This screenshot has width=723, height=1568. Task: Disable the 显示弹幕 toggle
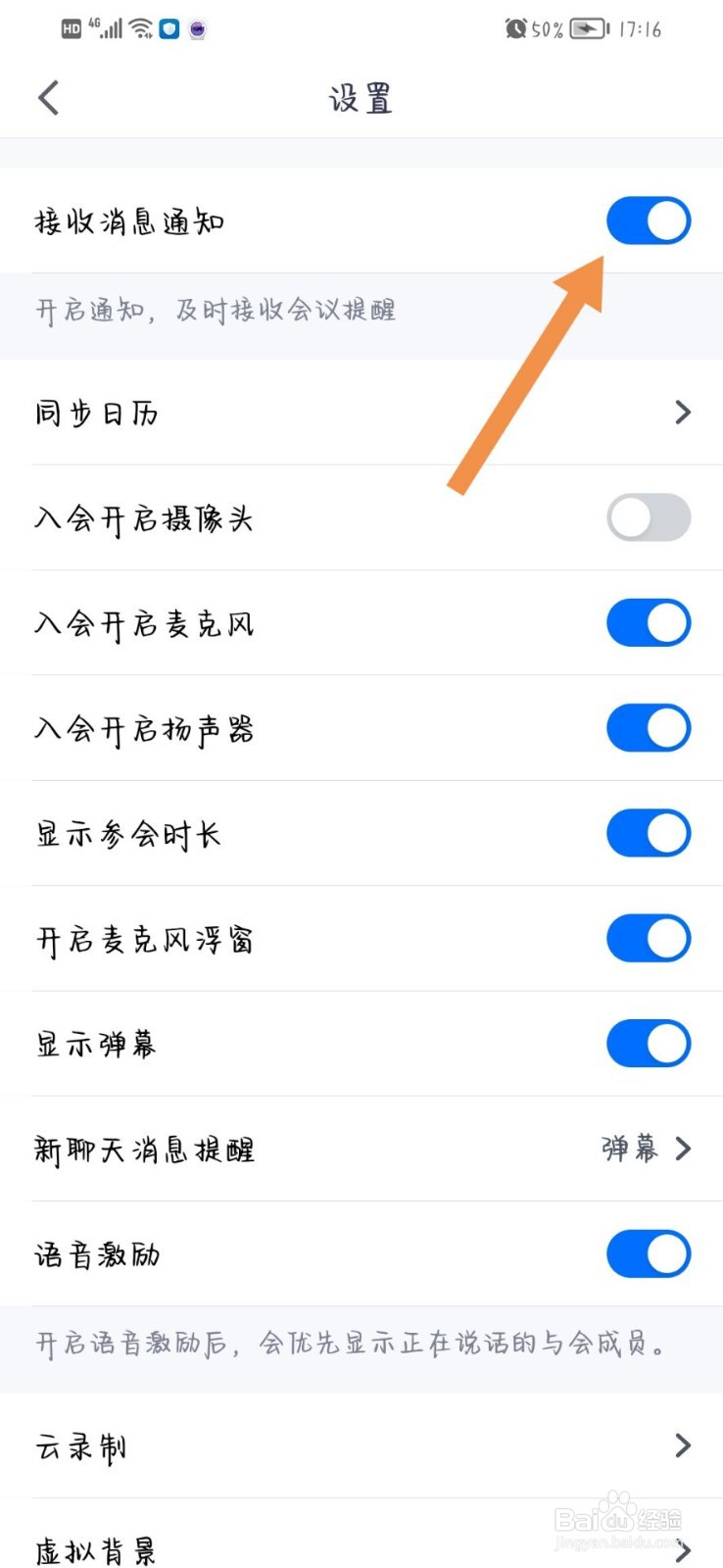(649, 1043)
